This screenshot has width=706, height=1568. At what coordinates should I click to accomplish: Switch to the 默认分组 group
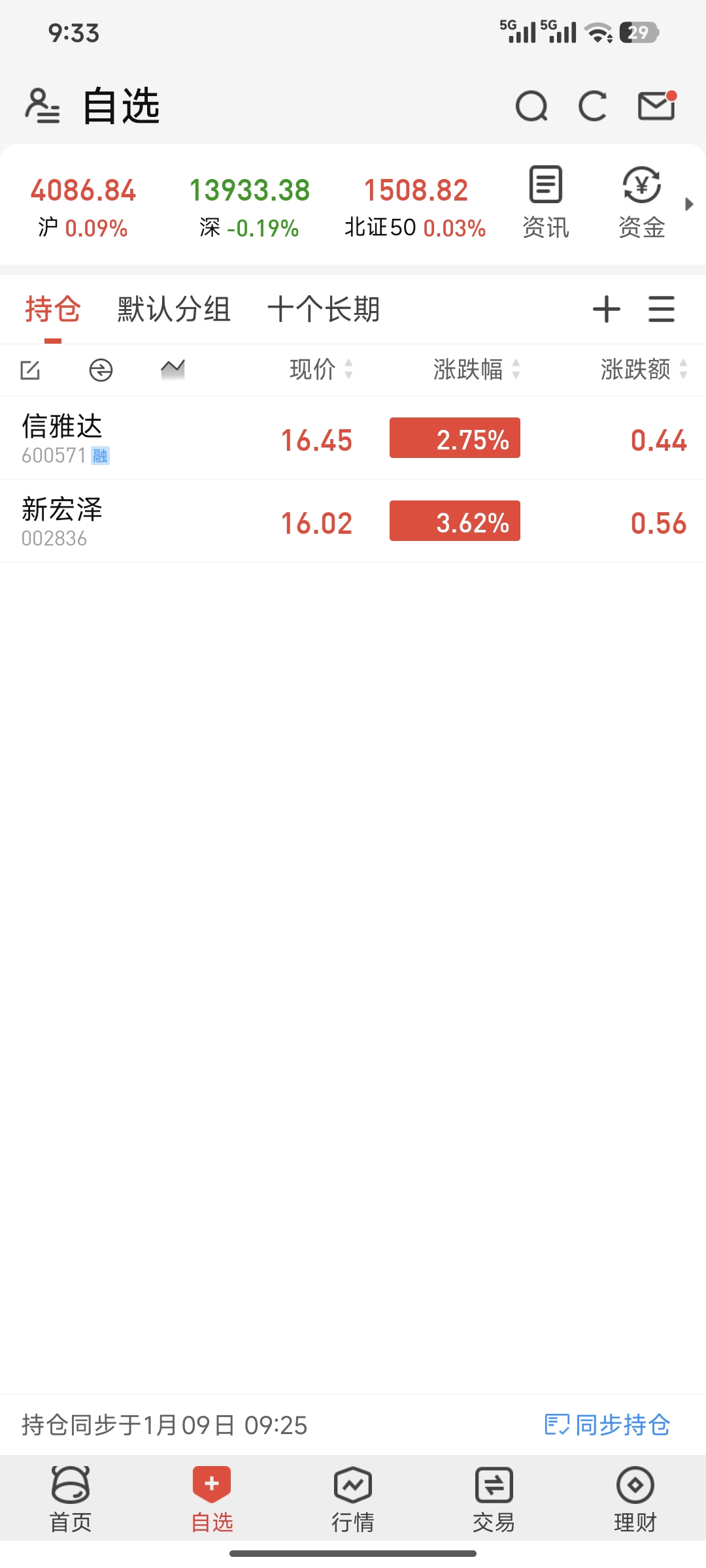click(174, 310)
